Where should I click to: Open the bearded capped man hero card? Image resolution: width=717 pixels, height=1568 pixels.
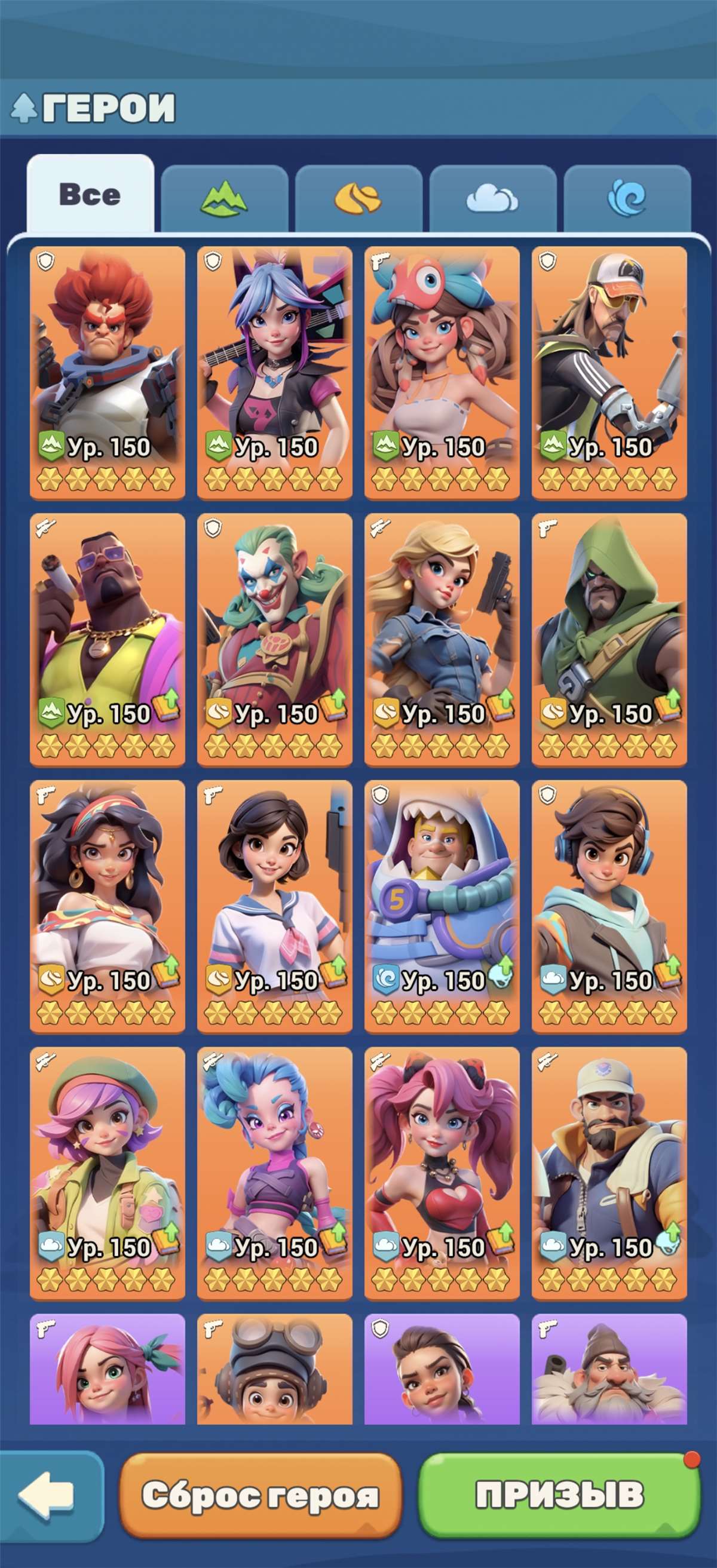(609, 1173)
